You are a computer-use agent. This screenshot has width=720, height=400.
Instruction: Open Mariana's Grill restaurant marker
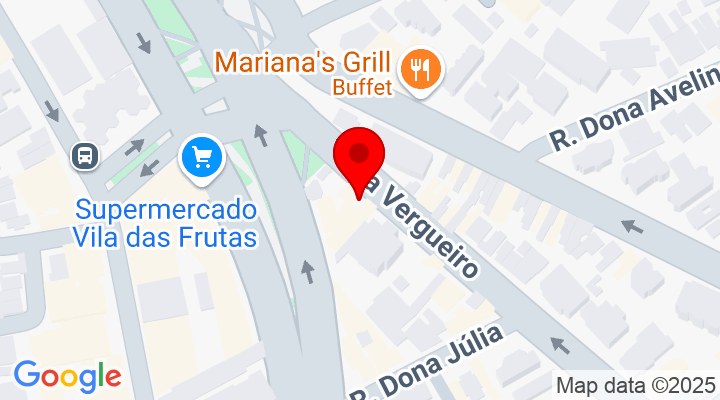pyautogui.click(x=420, y=69)
